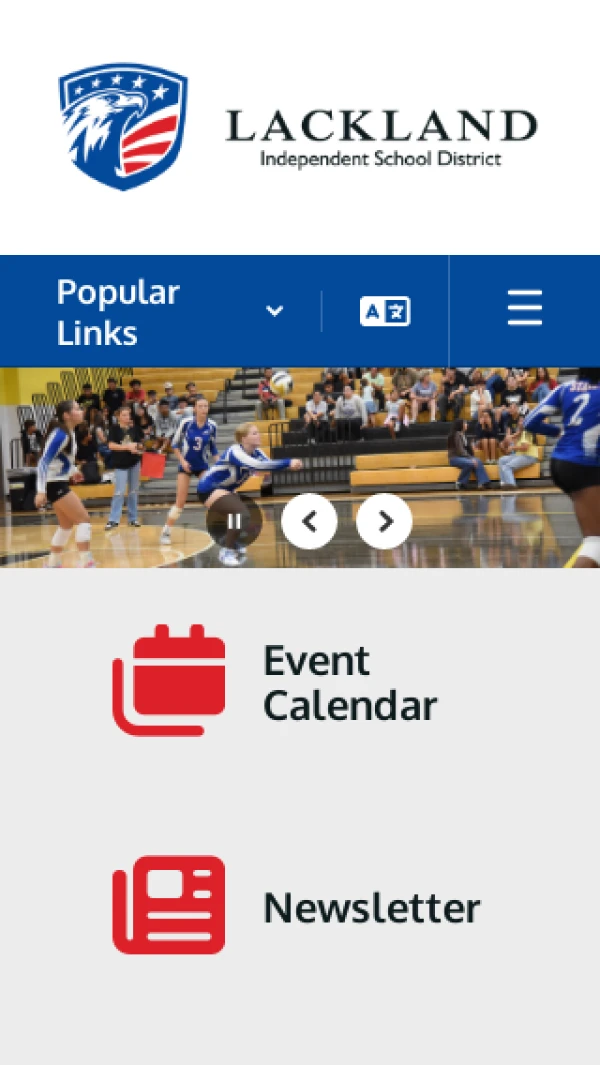Screen dimensions: 600x1065
Task: Advance to the next slideshow photo
Action: [x=384, y=521]
